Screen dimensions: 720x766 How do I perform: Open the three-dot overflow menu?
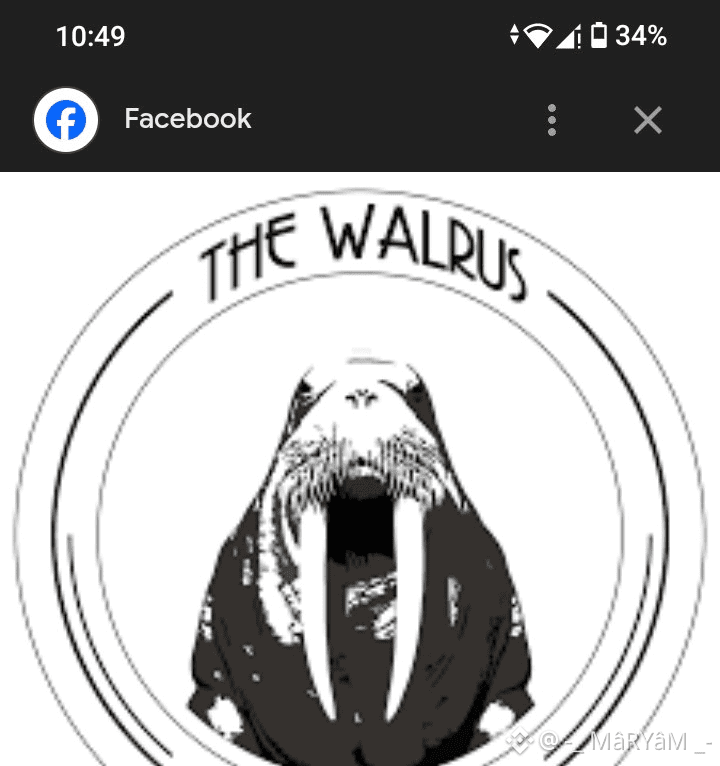[x=551, y=120]
